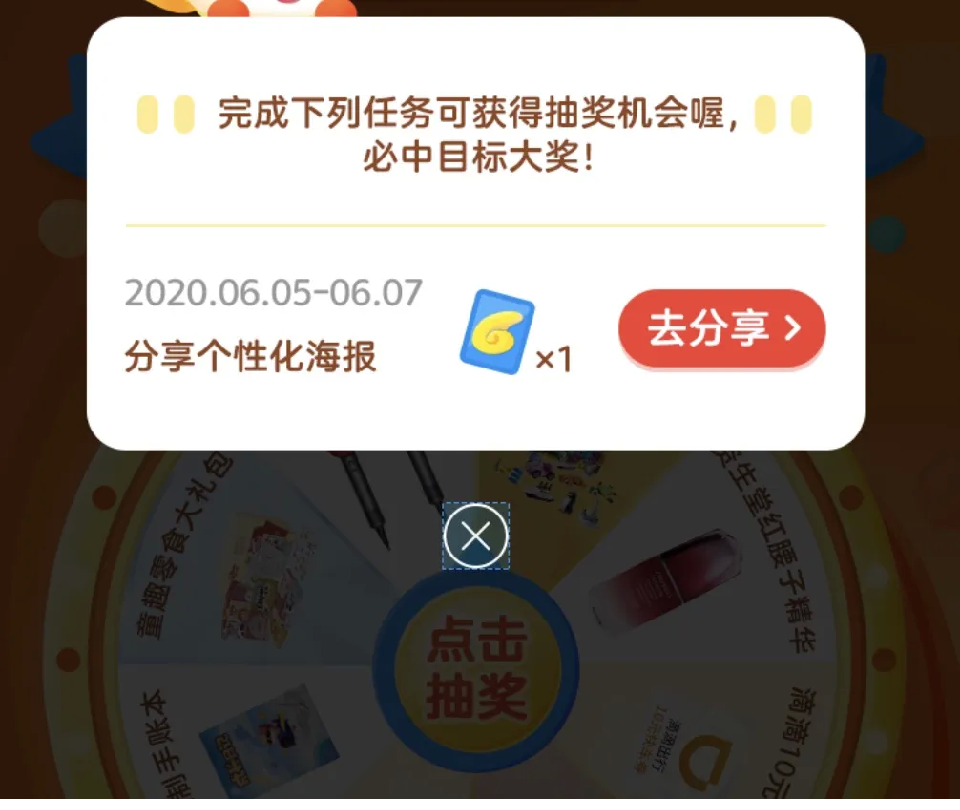Close the task dialog
Image resolution: width=960 pixels, height=810 pixels.
[x=476, y=537]
